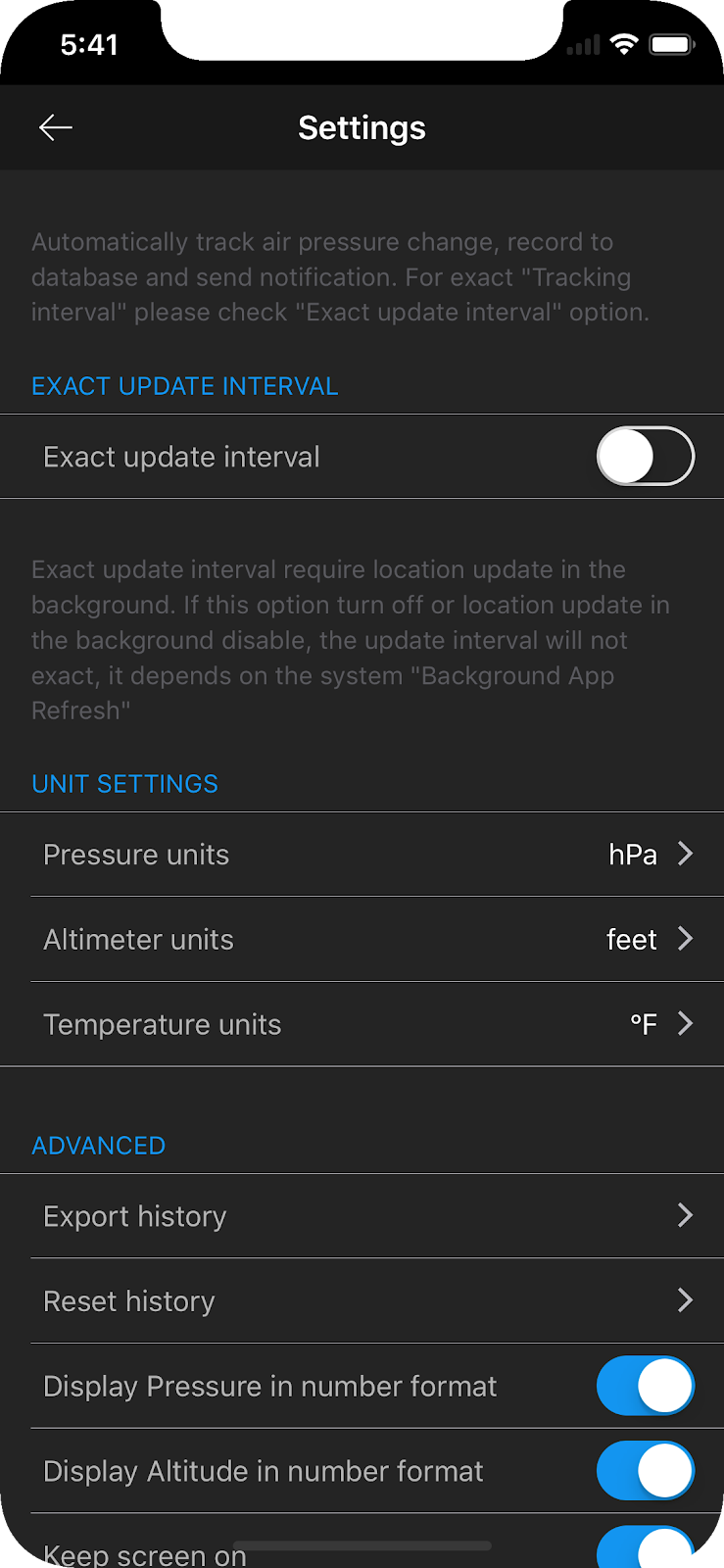The width and height of the screenshot is (724, 1568).
Task: Open Temperature units option
Action: click(362, 1024)
